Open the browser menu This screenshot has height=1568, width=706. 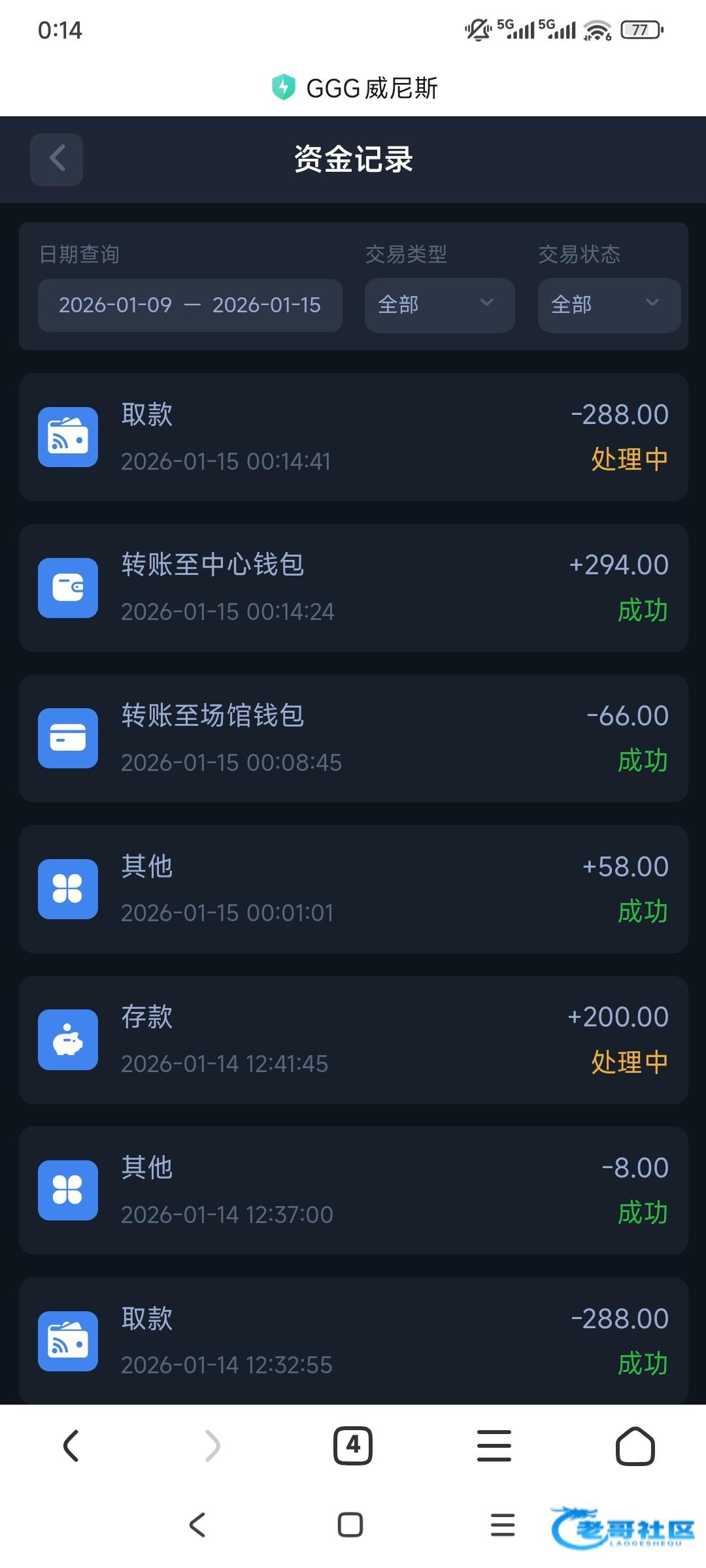(x=494, y=1446)
